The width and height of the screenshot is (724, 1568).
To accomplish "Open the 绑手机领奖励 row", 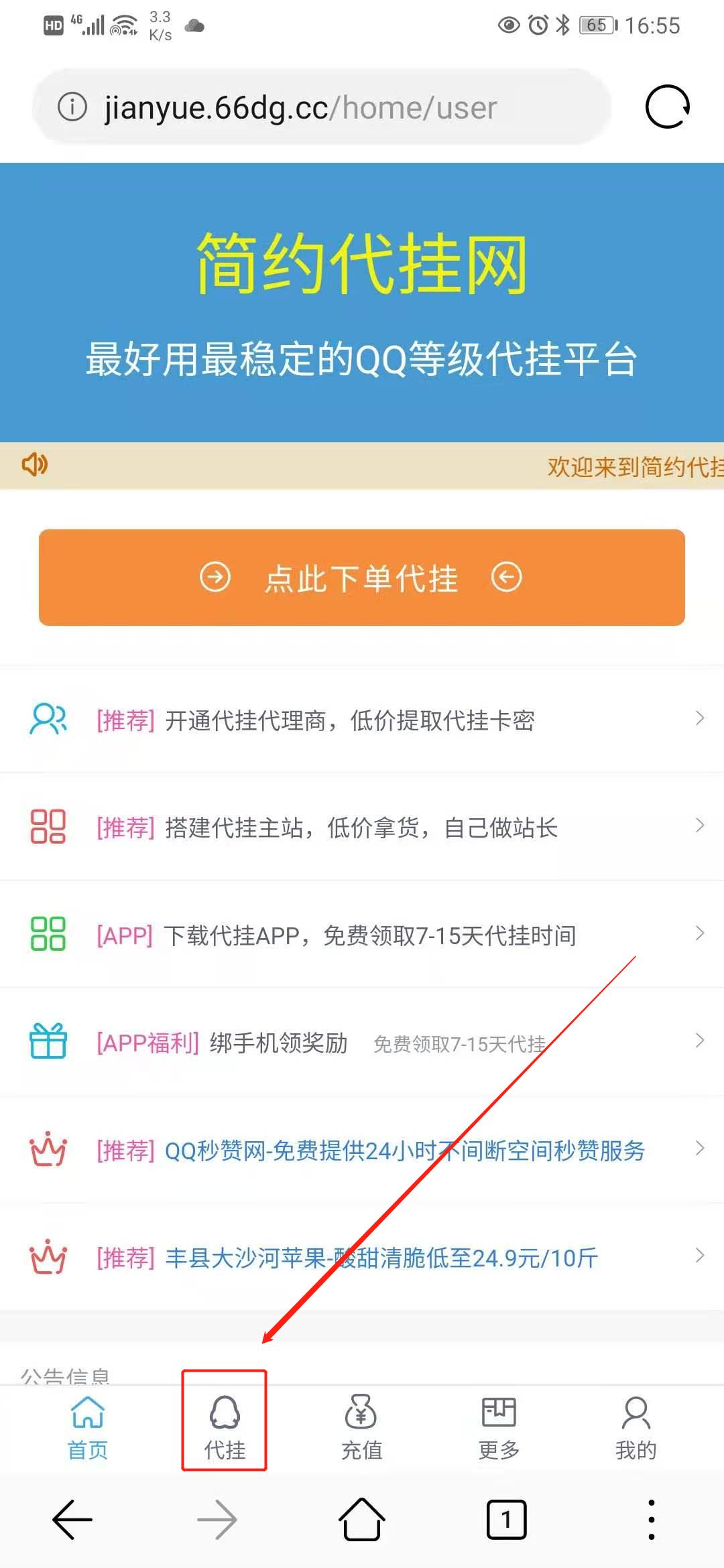I will (x=362, y=1042).
